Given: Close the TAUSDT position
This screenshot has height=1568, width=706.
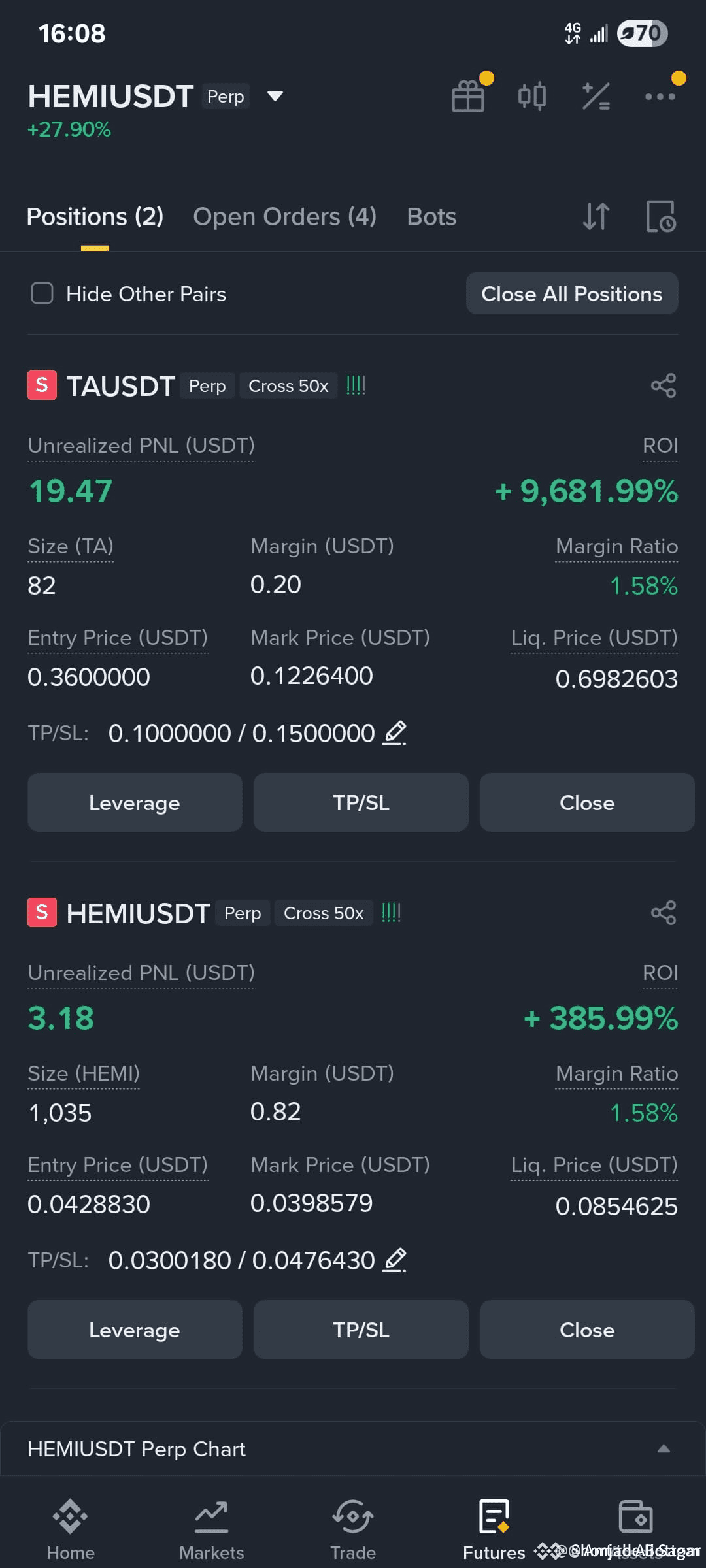Looking at the screenshot, I should coord(586,802).
